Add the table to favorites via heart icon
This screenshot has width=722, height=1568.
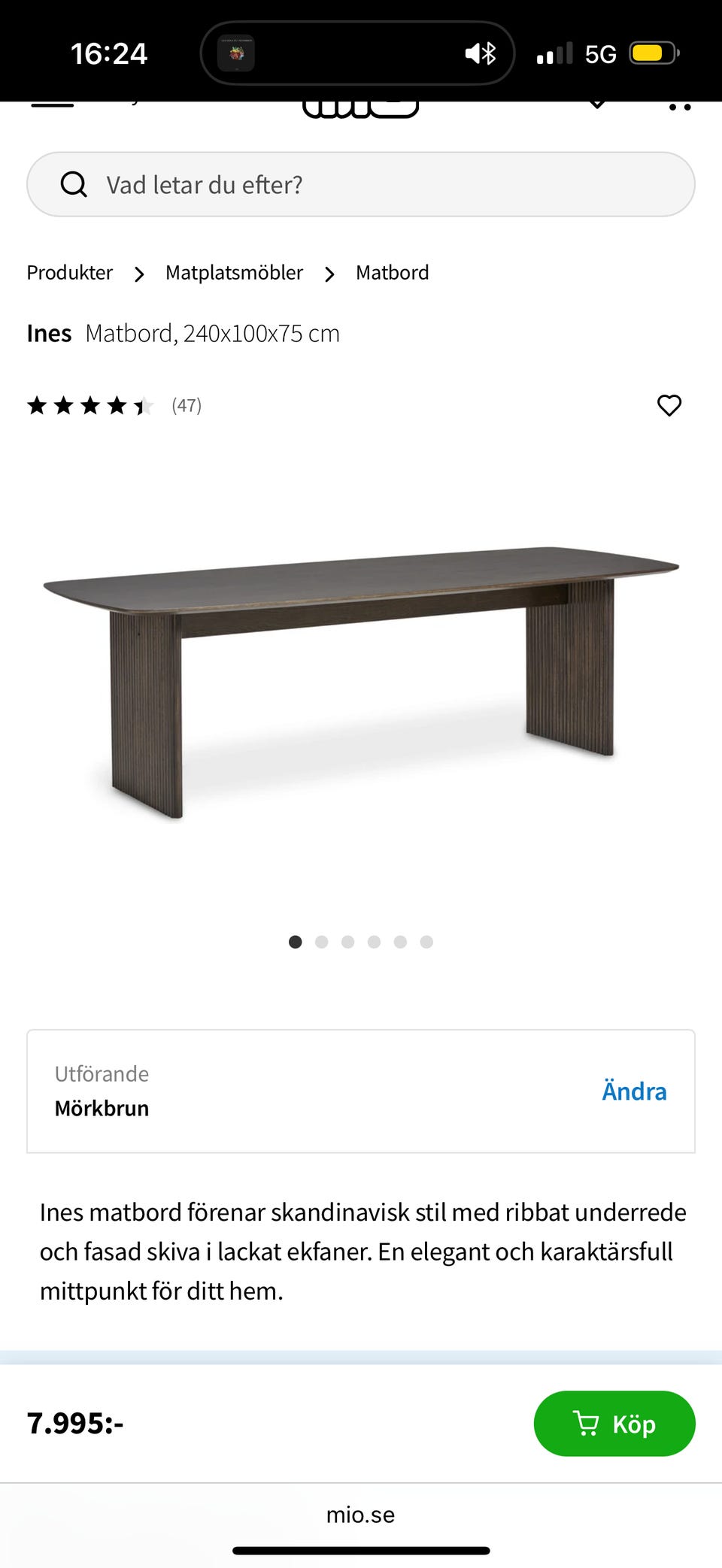coord(669,406)
